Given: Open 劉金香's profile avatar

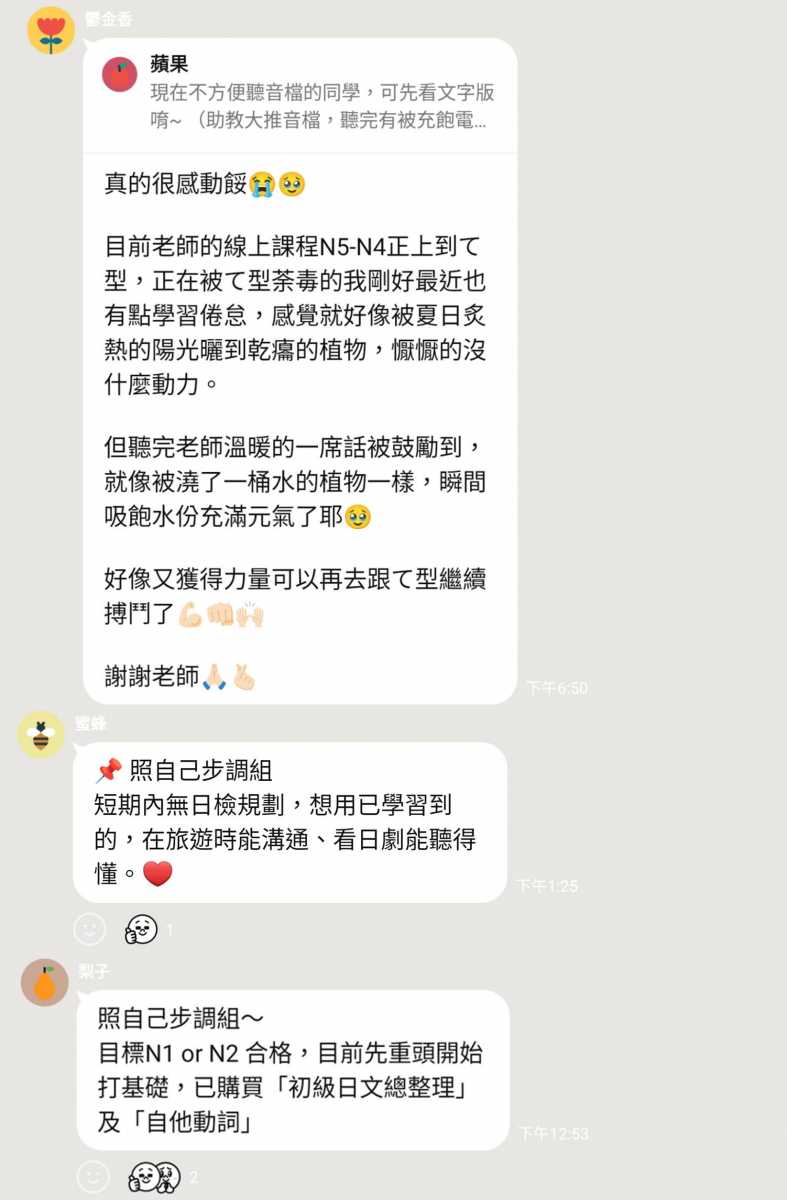Looking at the screenshot, I should (x=51, y=31).
